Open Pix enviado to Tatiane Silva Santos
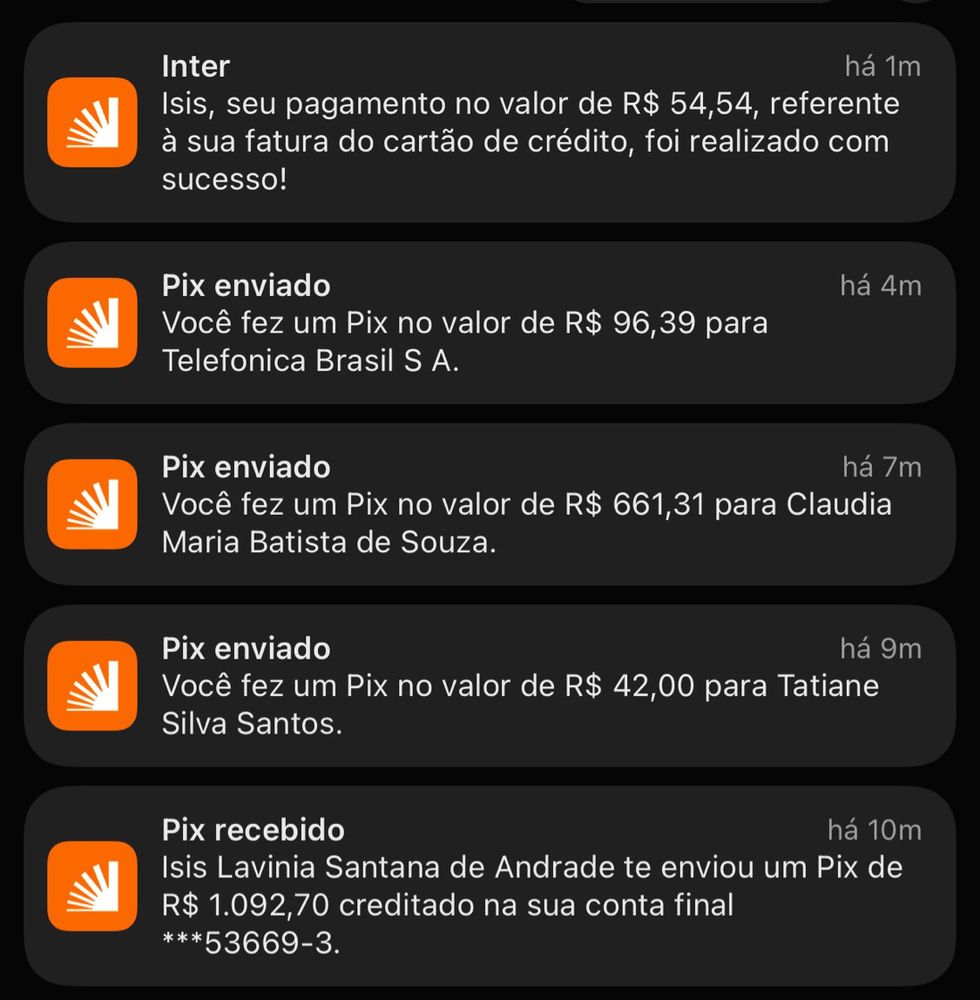The height and width of the screenshot is (1000, 980). point(490,686)
